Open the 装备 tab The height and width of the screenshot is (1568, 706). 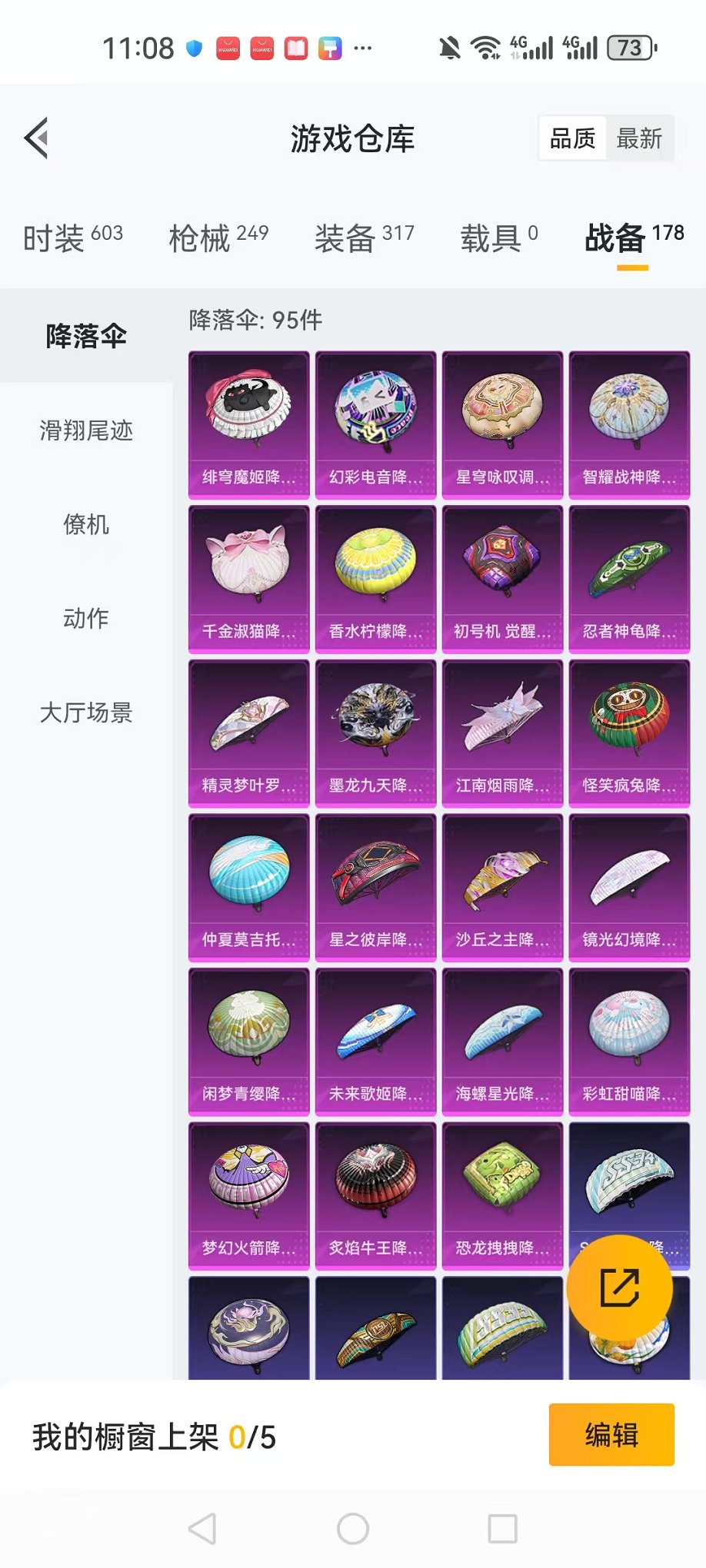click(364, 238)
